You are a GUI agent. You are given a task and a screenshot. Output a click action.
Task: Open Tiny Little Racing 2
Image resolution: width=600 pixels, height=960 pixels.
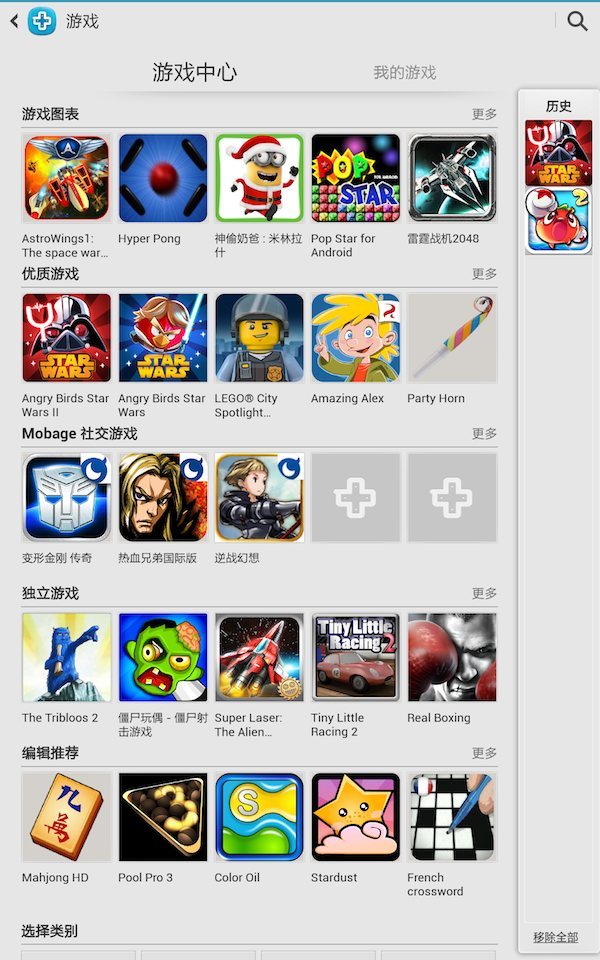click(x=355, y=658)
